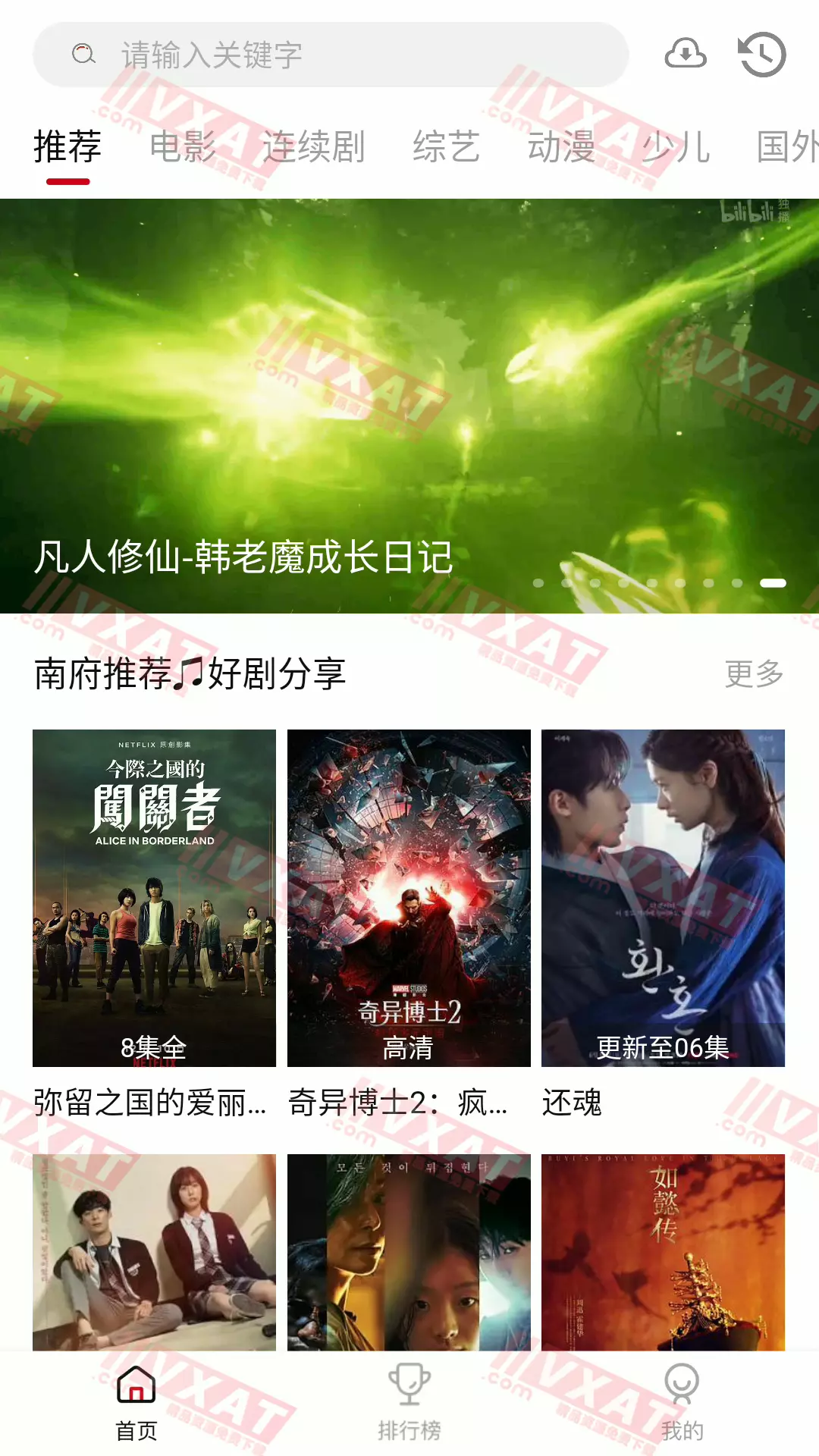Viewport: 819px width, 1456px height.
Task: Open the 弥留之国的爱丽丝 poster
Action: [x=154, y=898]
